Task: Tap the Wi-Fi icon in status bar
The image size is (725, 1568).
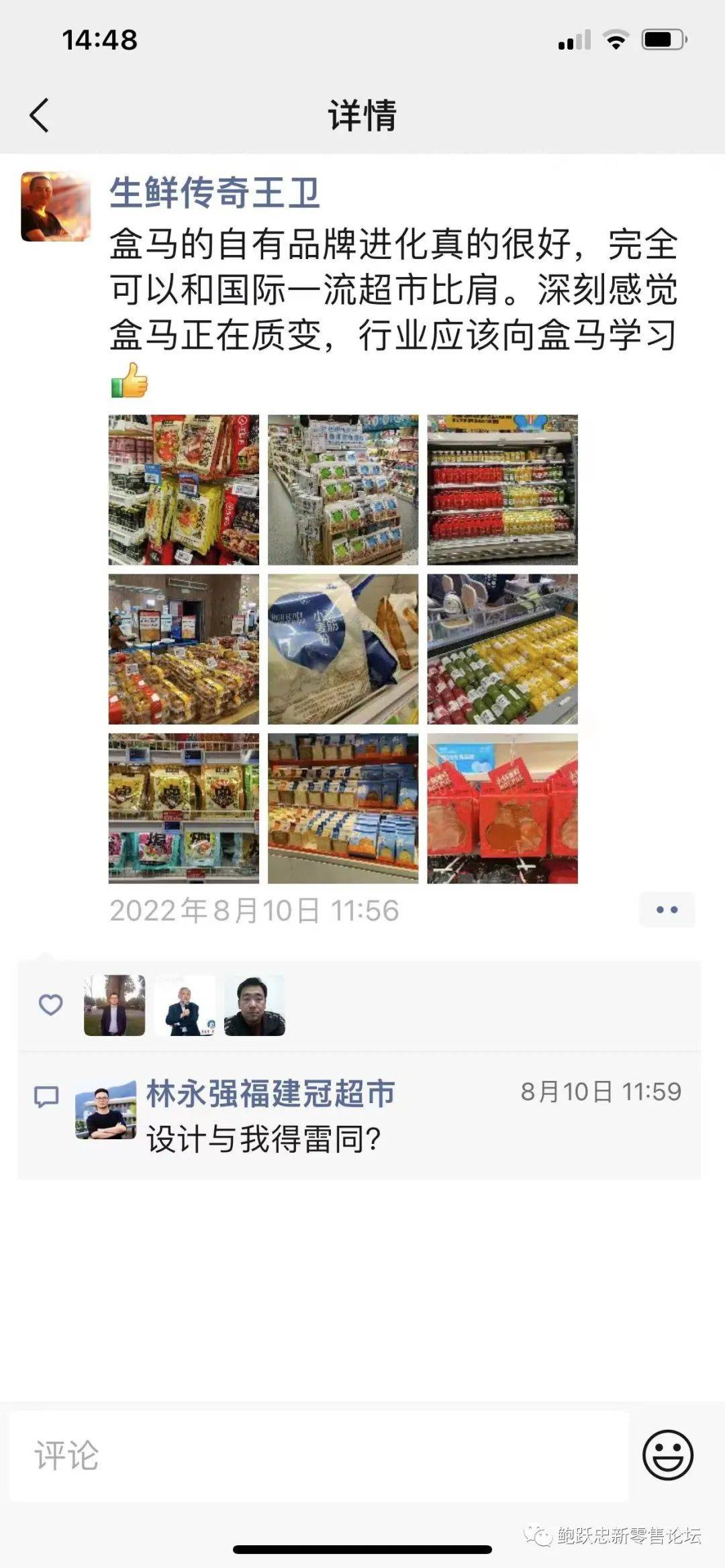Action: click(x=614, y=40)
